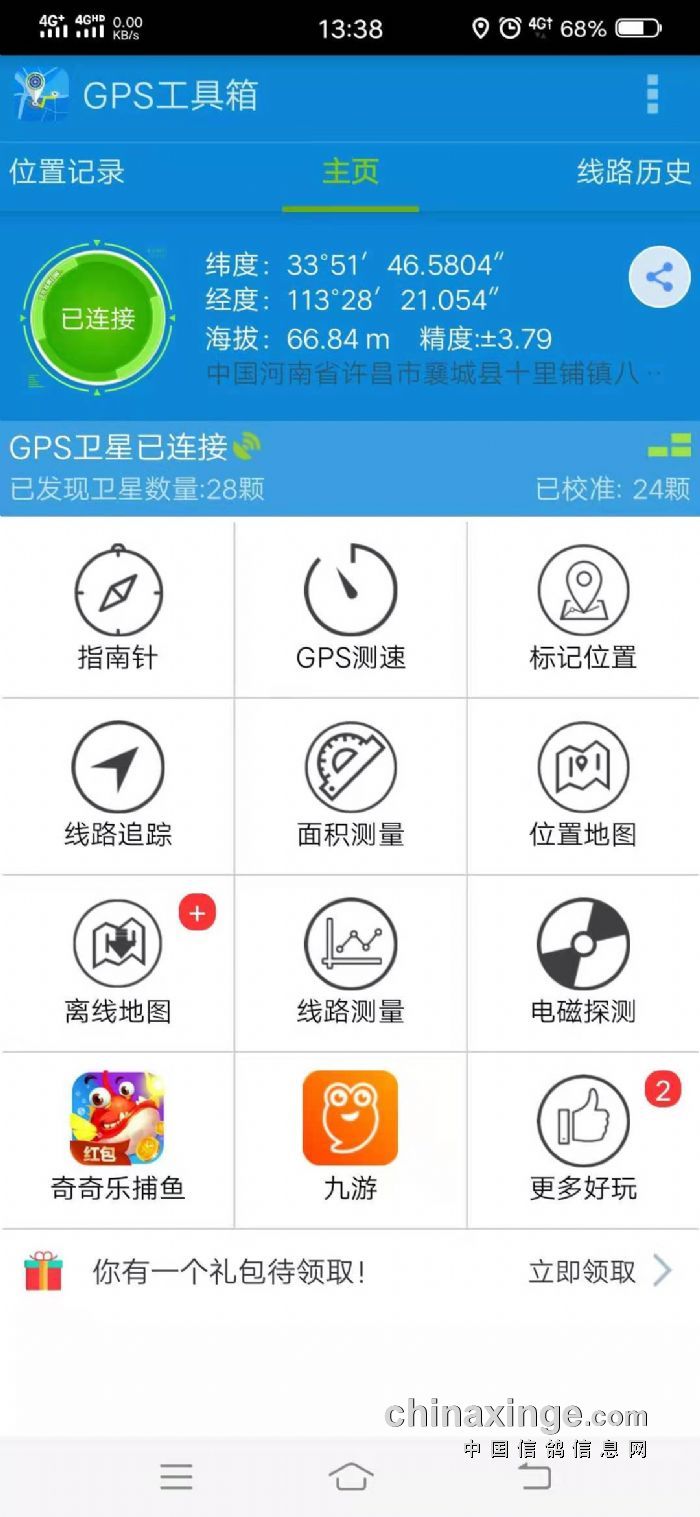The height and width of the screenshot is (1517, 700).
Task: Open 离线地图 offline maps
Action: (x=118, y=963)
